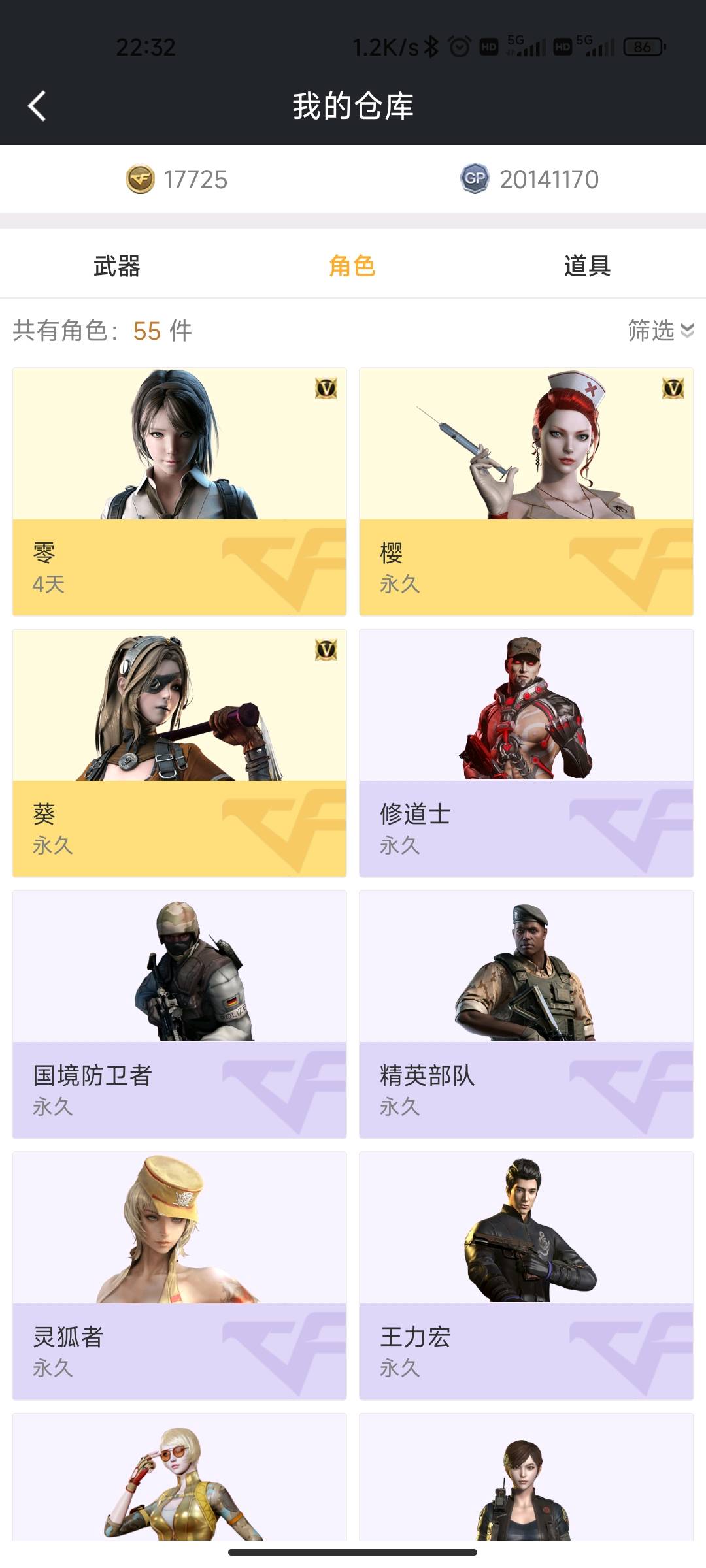Open the 精英部队 character card
This screenshot has height=1568, width=706.
tap(526, 1014)
